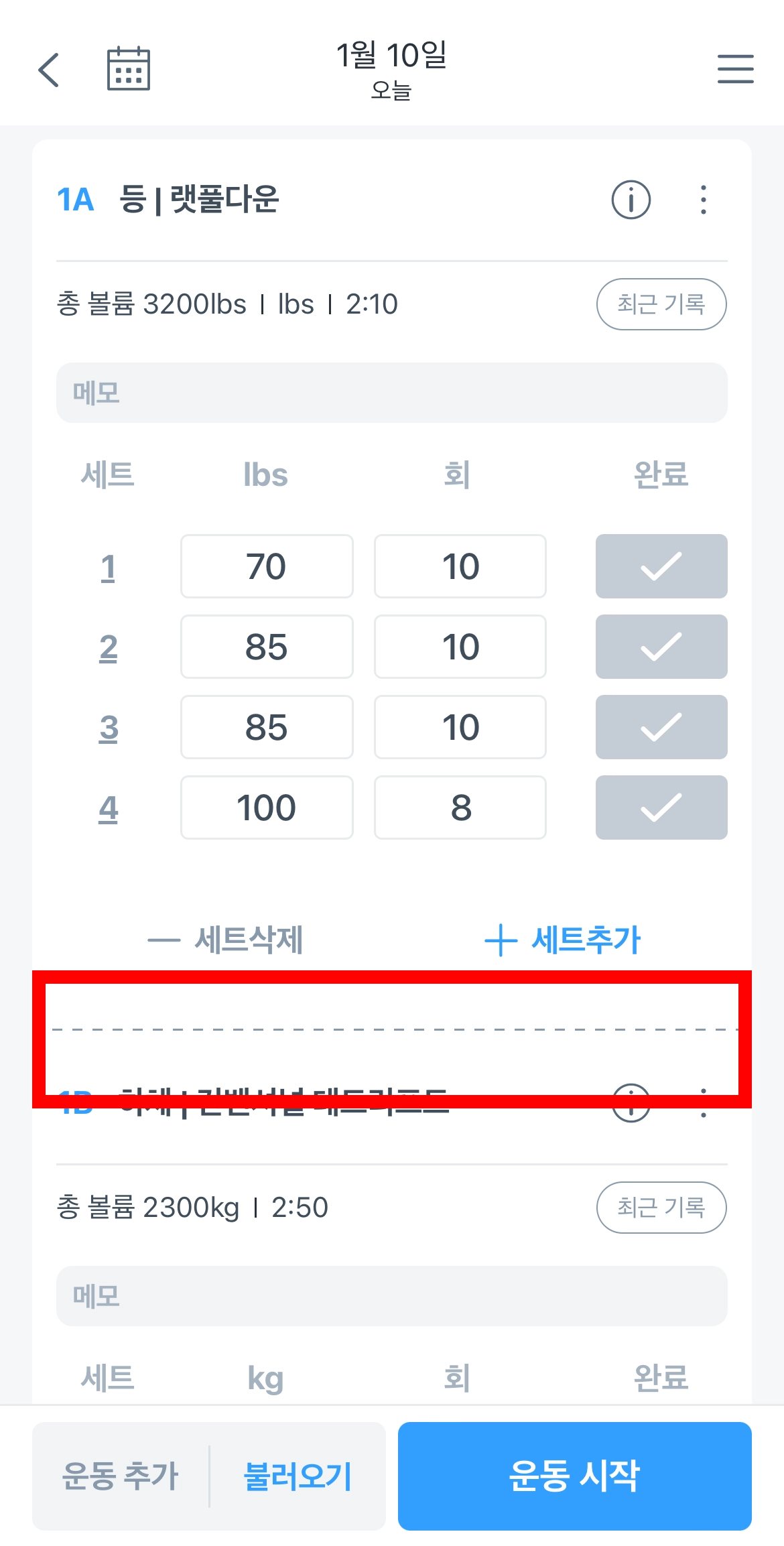Delete a set with 세트삭제
Viewport: 784px width, 1546px height.
(x=226, y=940)
